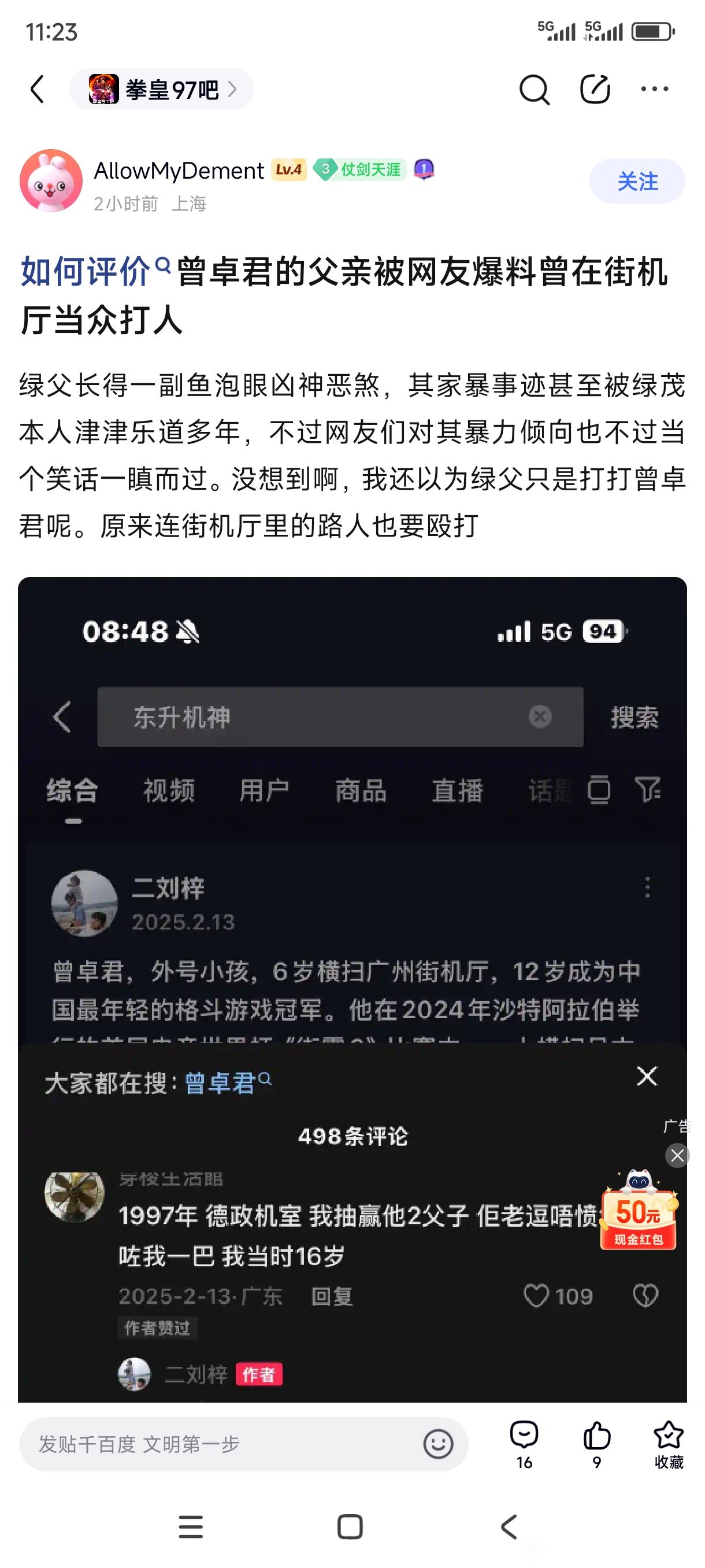
Task: Bookmark the post with 收藏 star
Action: pos(669,1444)
